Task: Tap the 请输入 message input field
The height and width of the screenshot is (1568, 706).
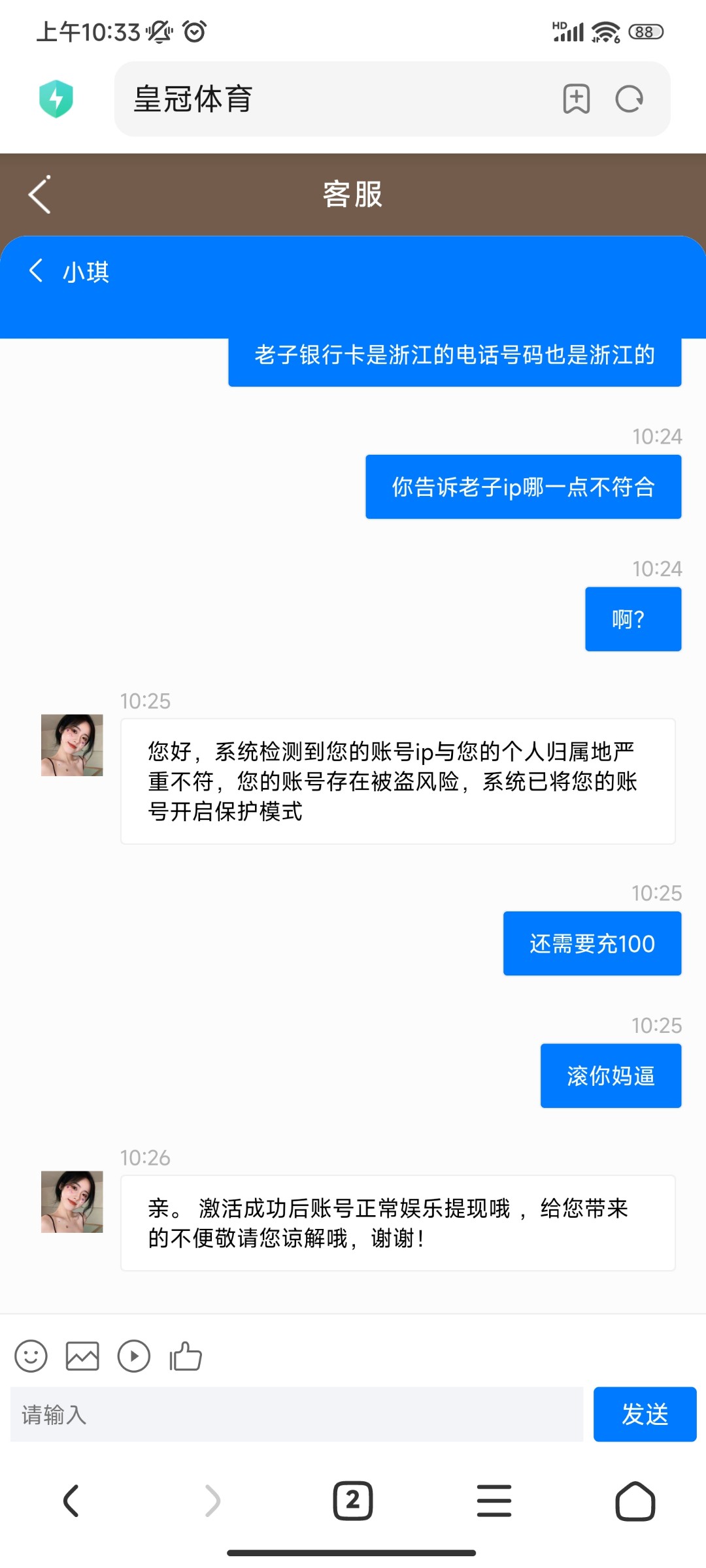Action: coord(261,1415)
